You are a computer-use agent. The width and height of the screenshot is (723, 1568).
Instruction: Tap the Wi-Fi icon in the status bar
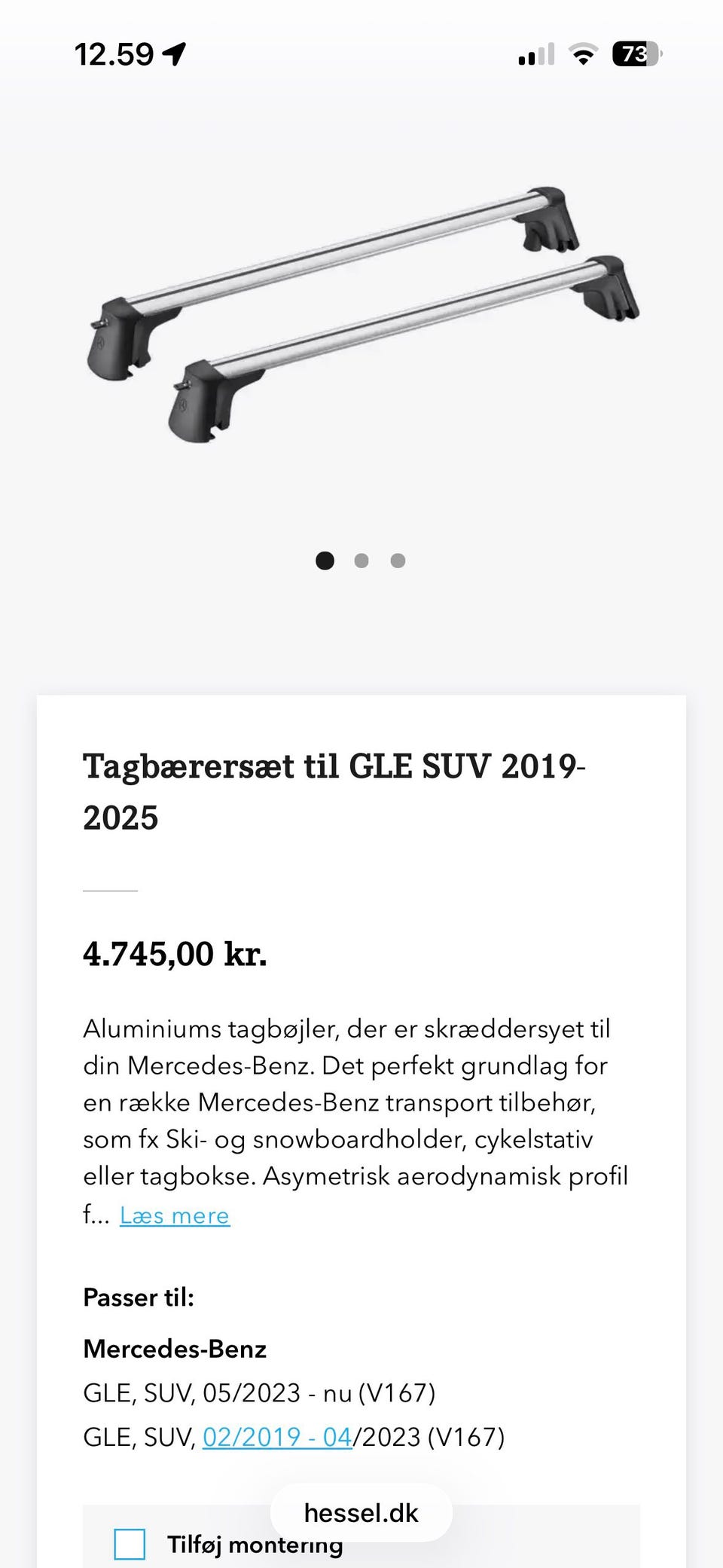[581, 53]
